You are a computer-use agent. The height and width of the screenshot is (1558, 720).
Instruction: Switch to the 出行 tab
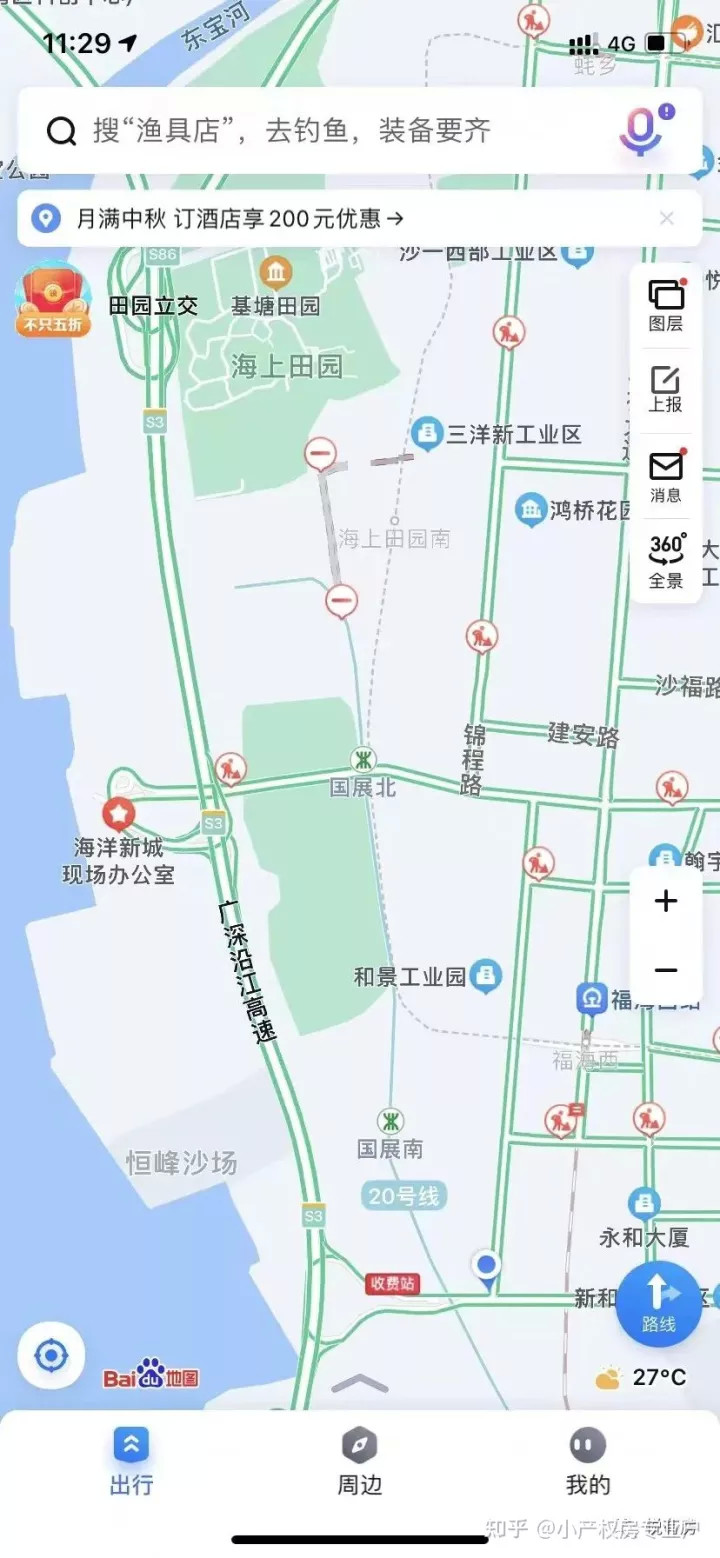click(131, 1461)
